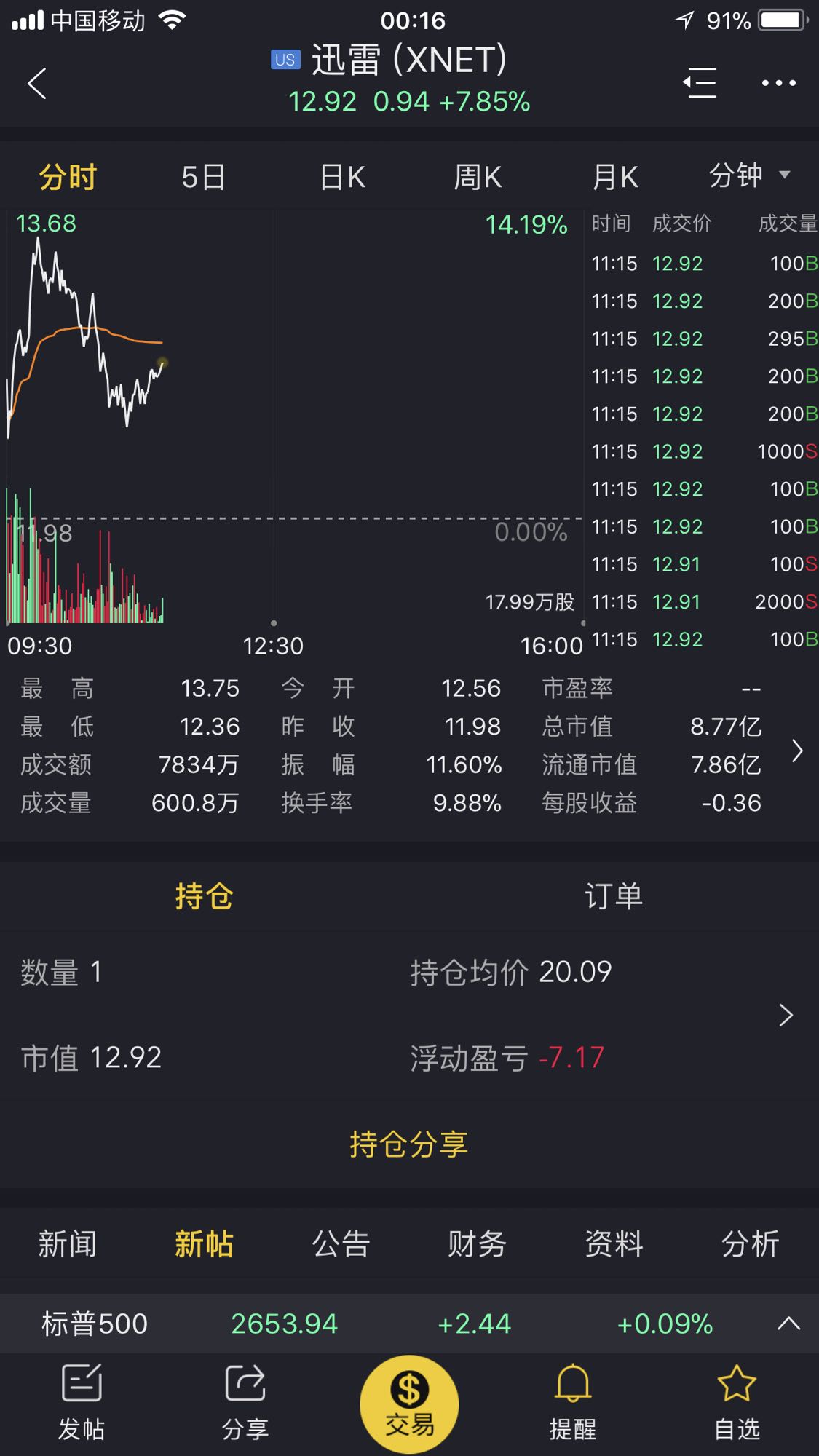819x1456 pixels.
Task: Open the 分钟 interval dropdown
Action: pyautogui.click(x=748, y=175)
